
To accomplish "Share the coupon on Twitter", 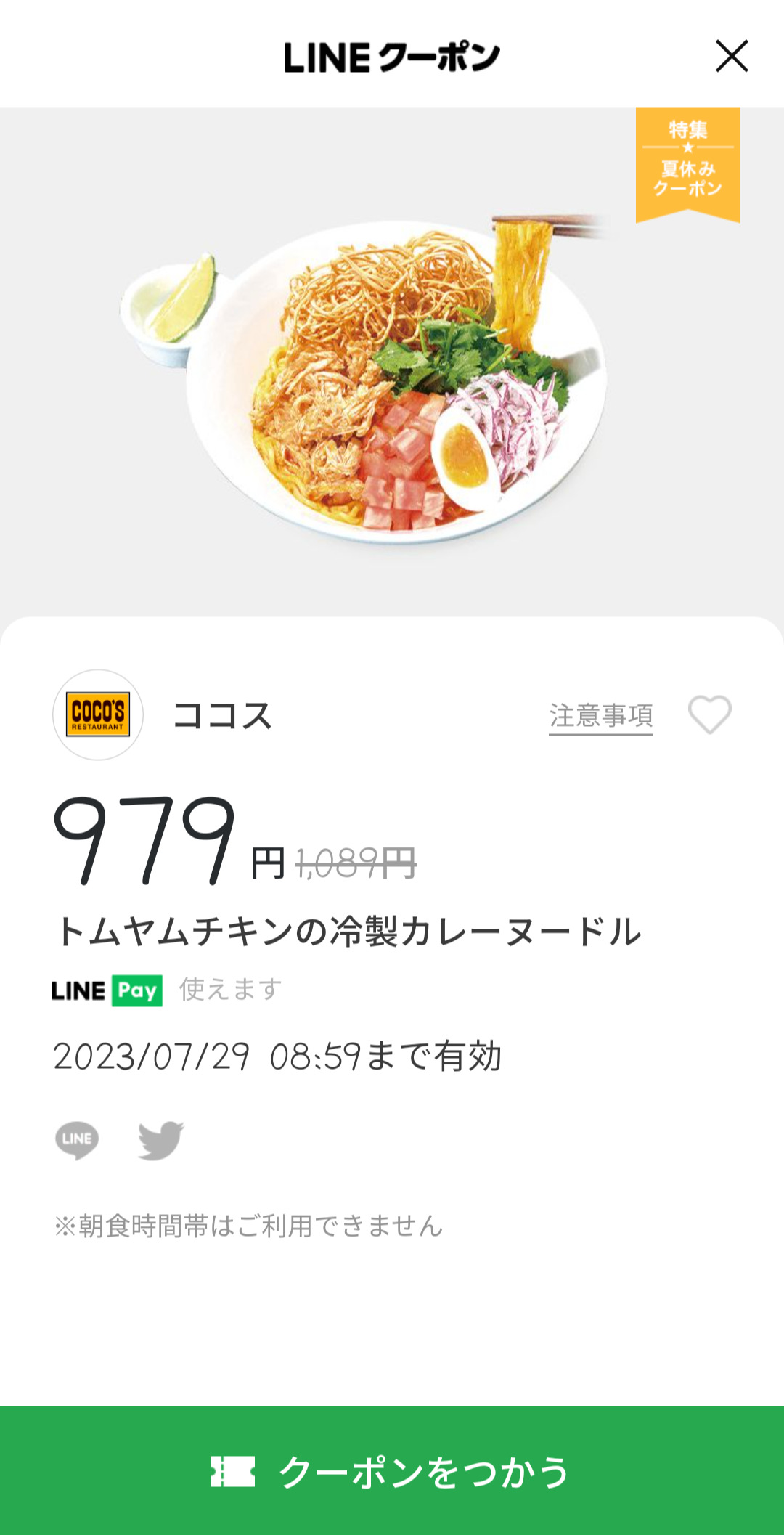I will click(160, 1140).
